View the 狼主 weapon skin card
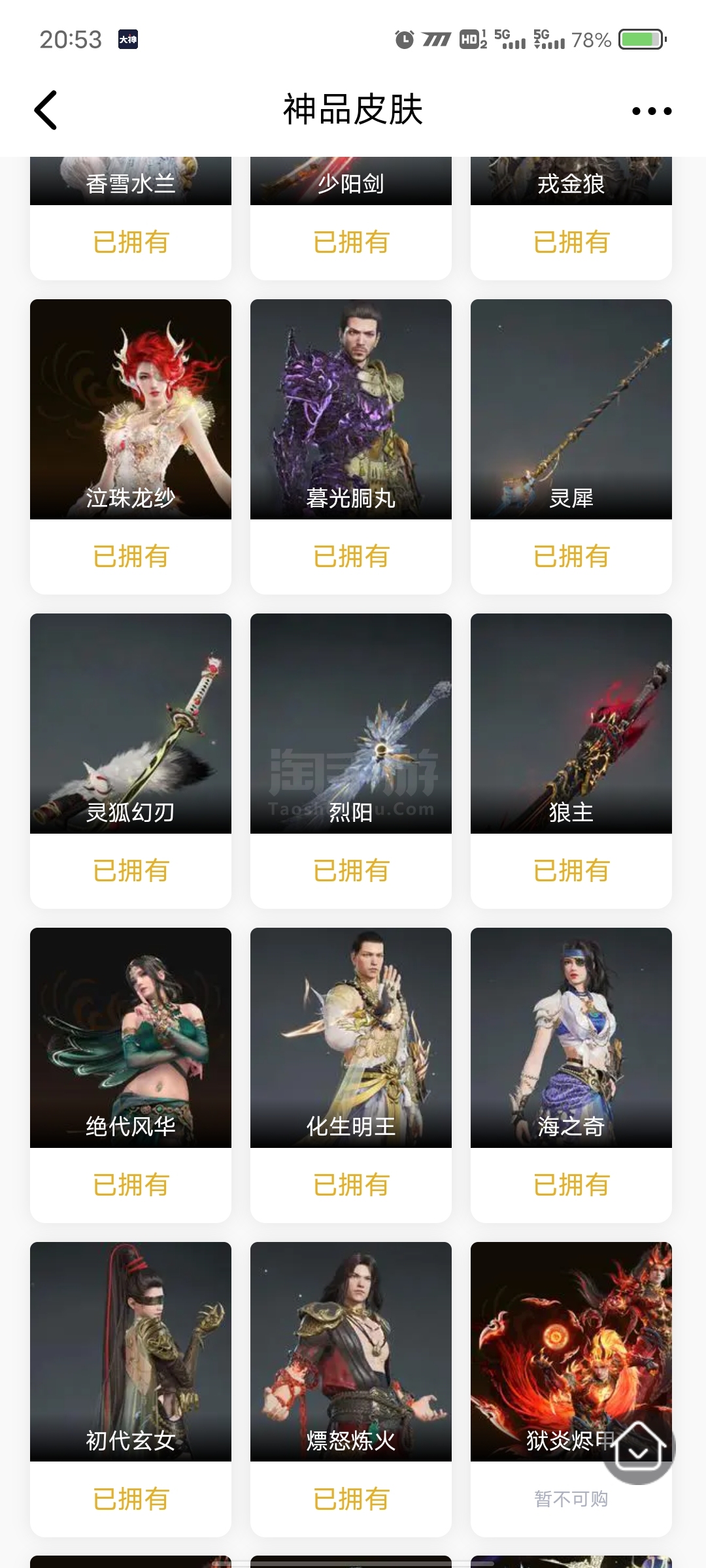Screen dimensions: 706x1568 pos(571,723)
